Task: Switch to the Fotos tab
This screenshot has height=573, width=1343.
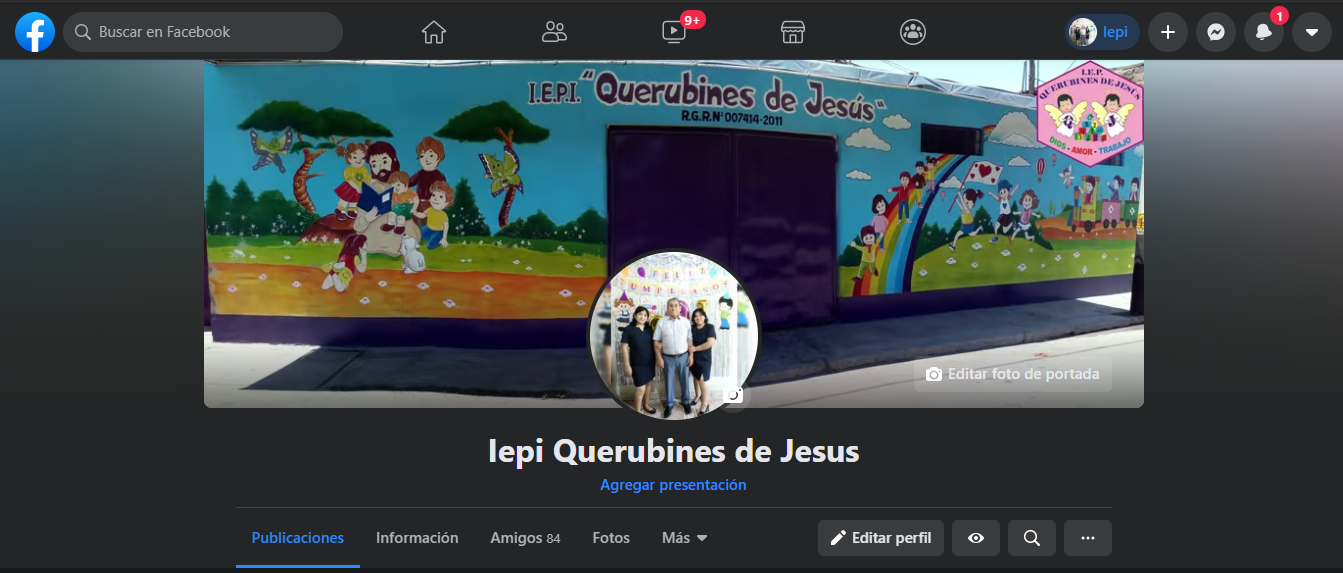Action: [611, 538]
